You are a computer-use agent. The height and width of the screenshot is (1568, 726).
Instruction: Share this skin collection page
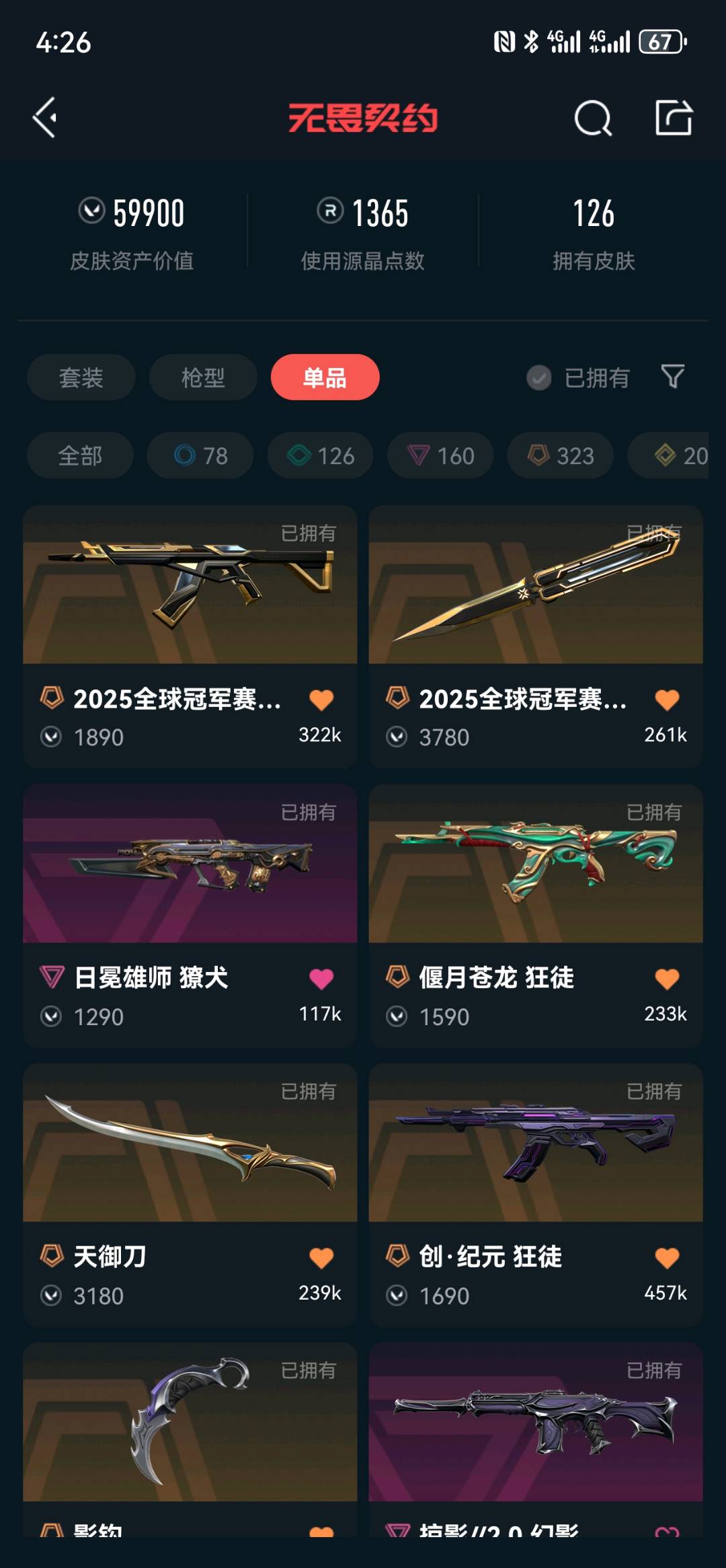(x=674, y=118)
